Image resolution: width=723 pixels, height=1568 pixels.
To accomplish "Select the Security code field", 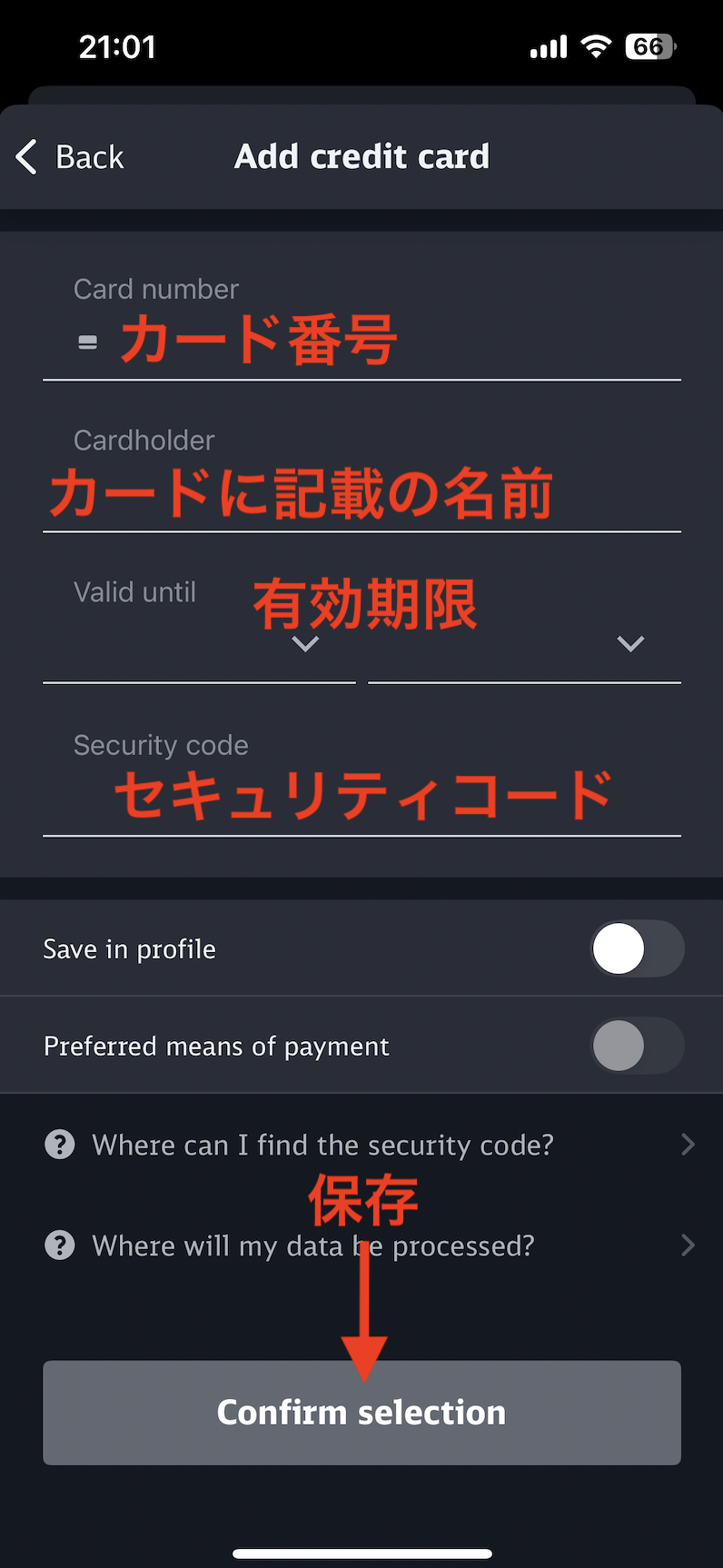I will (x=361, y=782).
